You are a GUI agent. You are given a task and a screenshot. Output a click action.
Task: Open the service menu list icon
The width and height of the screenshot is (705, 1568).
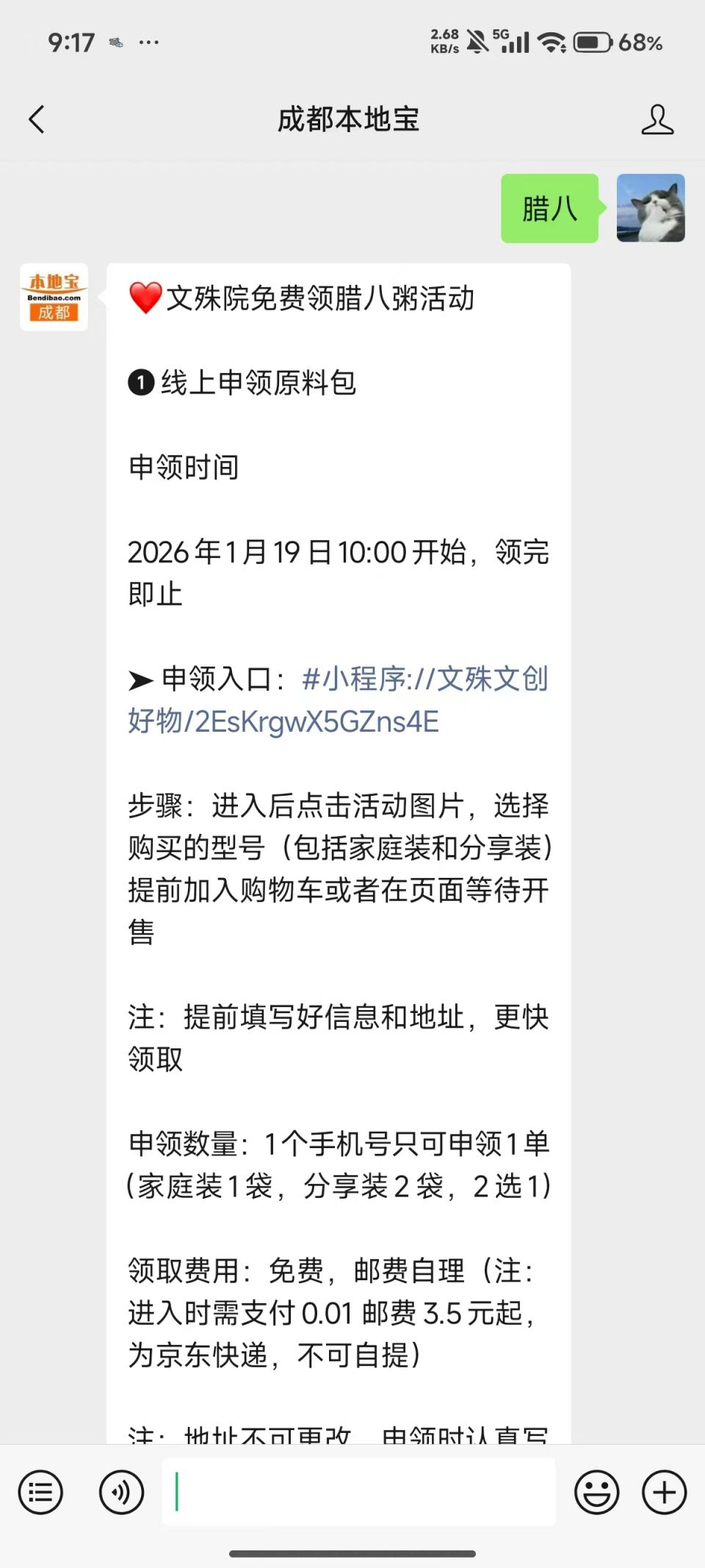point(40,1492)
